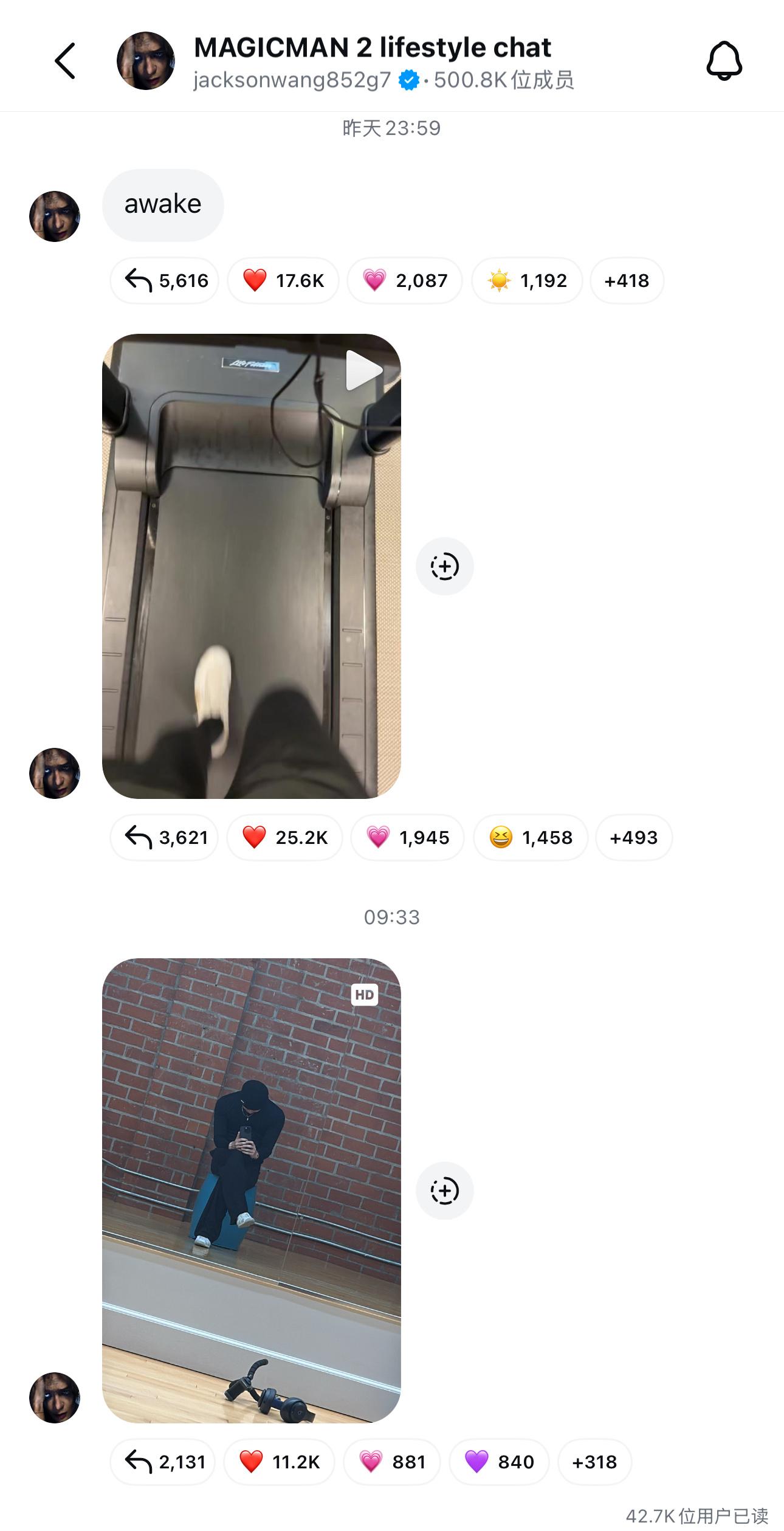Tap the 1,192 sun reaction
This screenshot has height=1531, width=784.
527,280
